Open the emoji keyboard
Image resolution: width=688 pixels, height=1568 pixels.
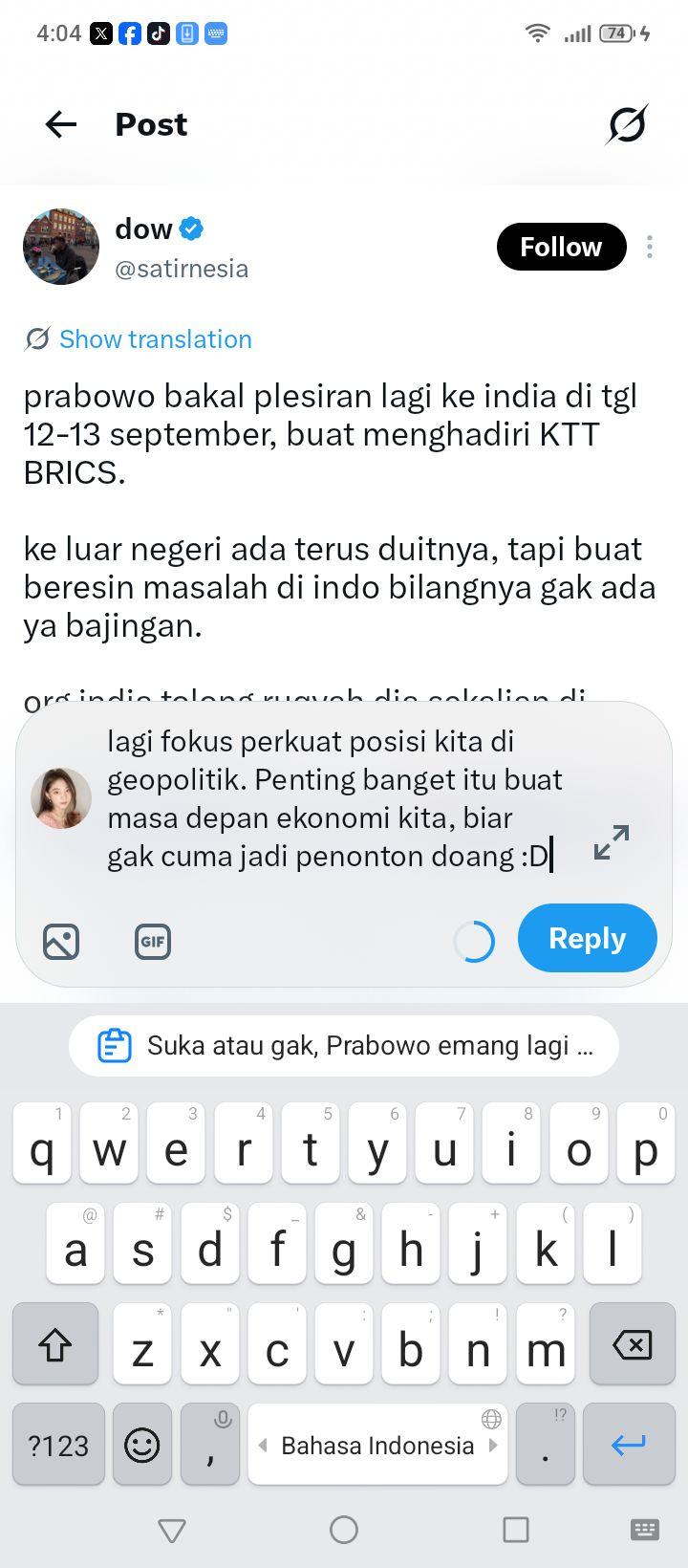(x=142, y=1444)
